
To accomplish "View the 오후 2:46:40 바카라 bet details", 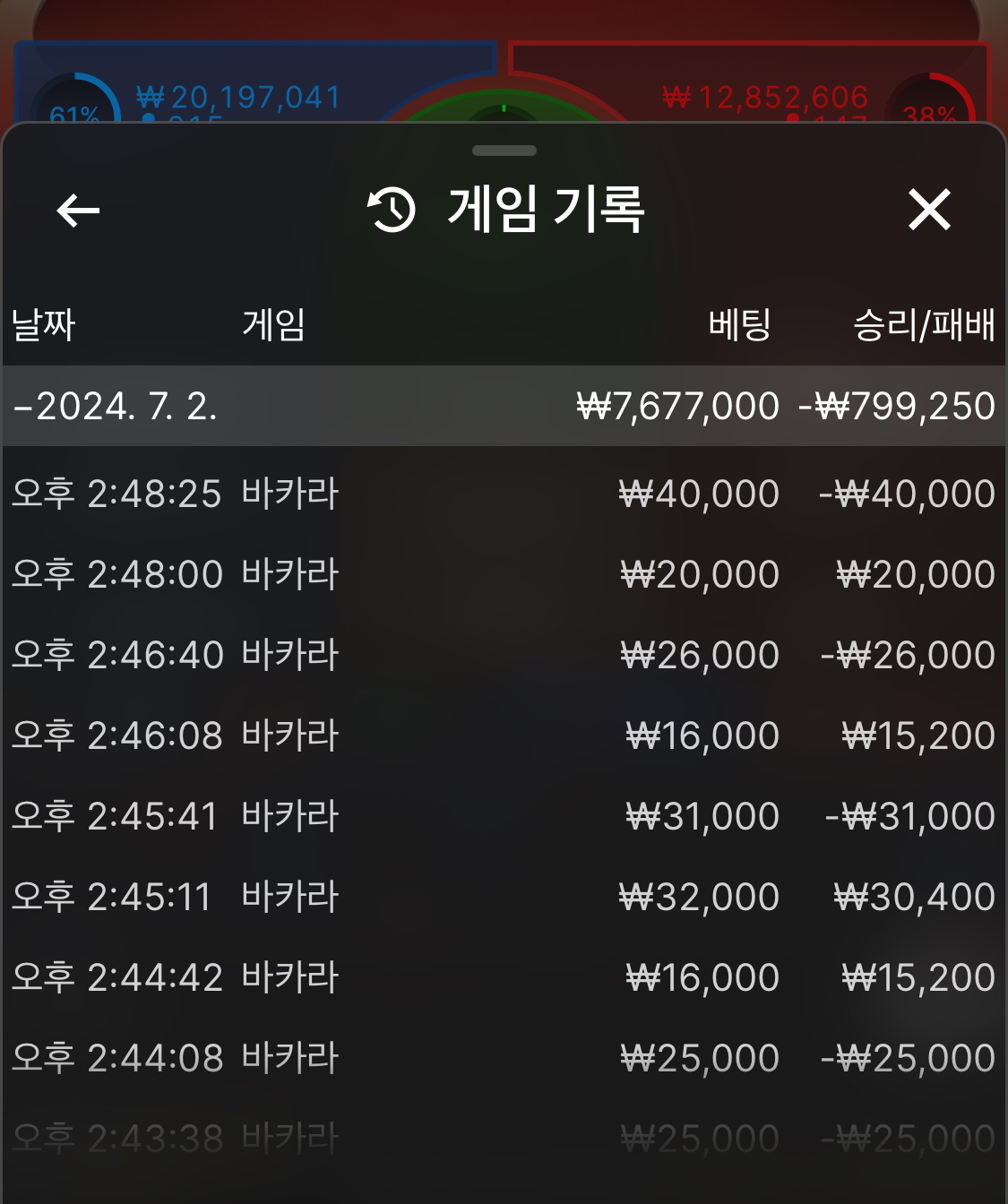I will pyautogui.click(x=504, y=655).
